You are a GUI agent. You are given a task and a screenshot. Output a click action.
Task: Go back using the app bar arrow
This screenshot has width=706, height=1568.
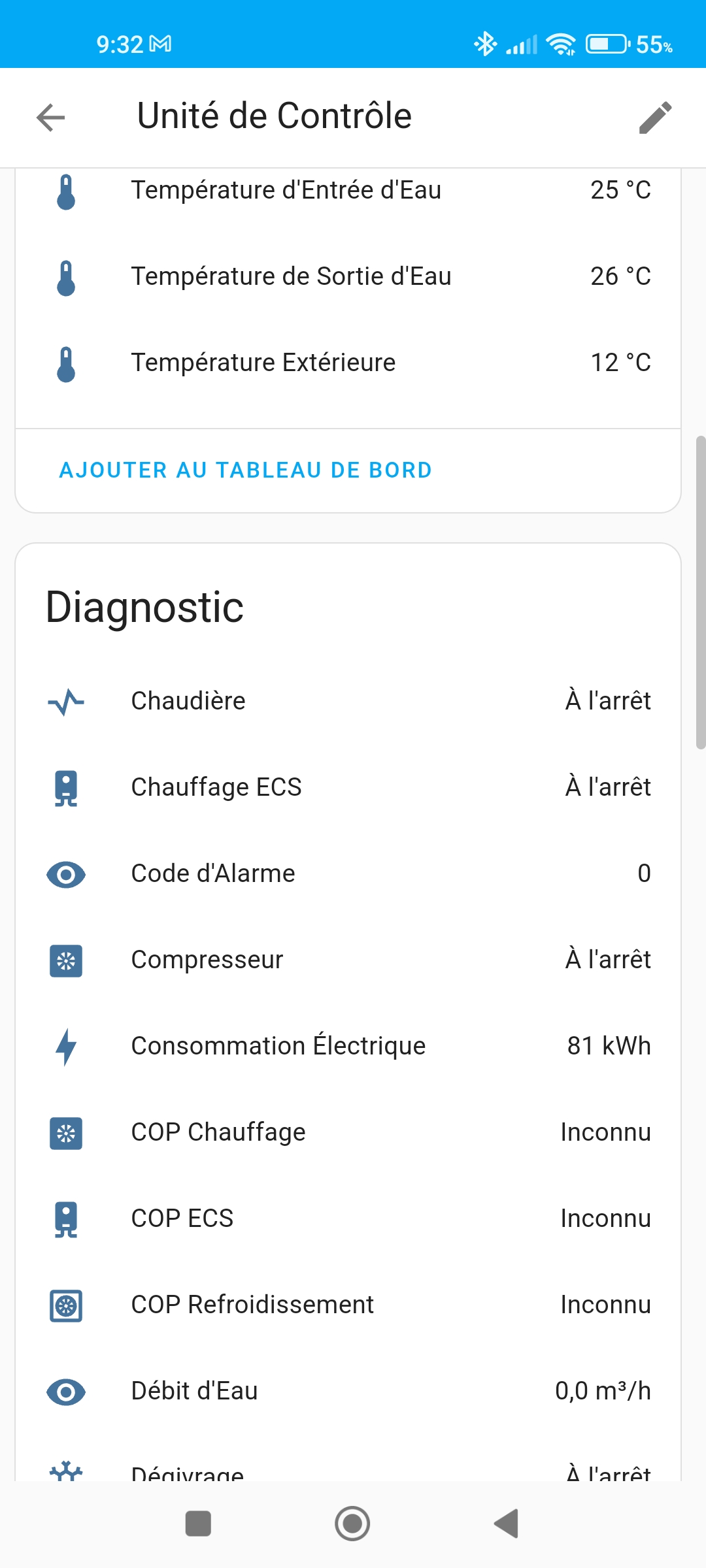[x=50, y=118]
